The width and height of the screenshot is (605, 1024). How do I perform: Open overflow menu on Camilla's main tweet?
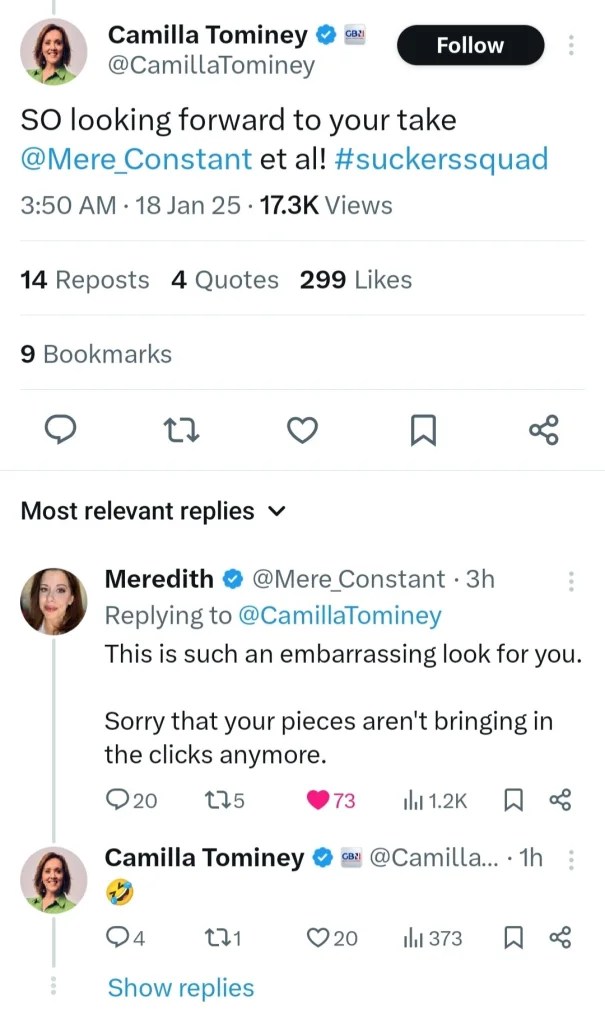pos(571,45)
